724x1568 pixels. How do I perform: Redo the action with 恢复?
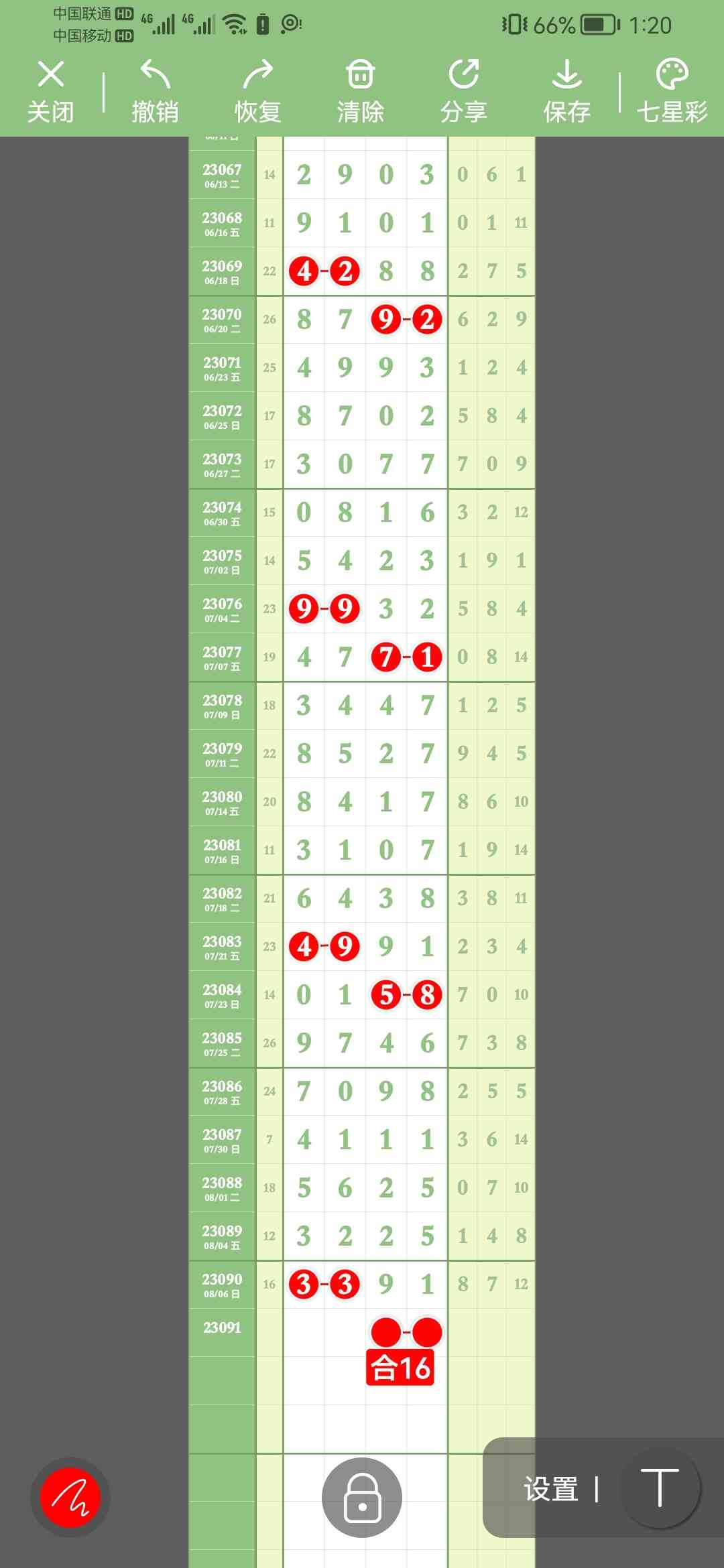coord(257,91)
